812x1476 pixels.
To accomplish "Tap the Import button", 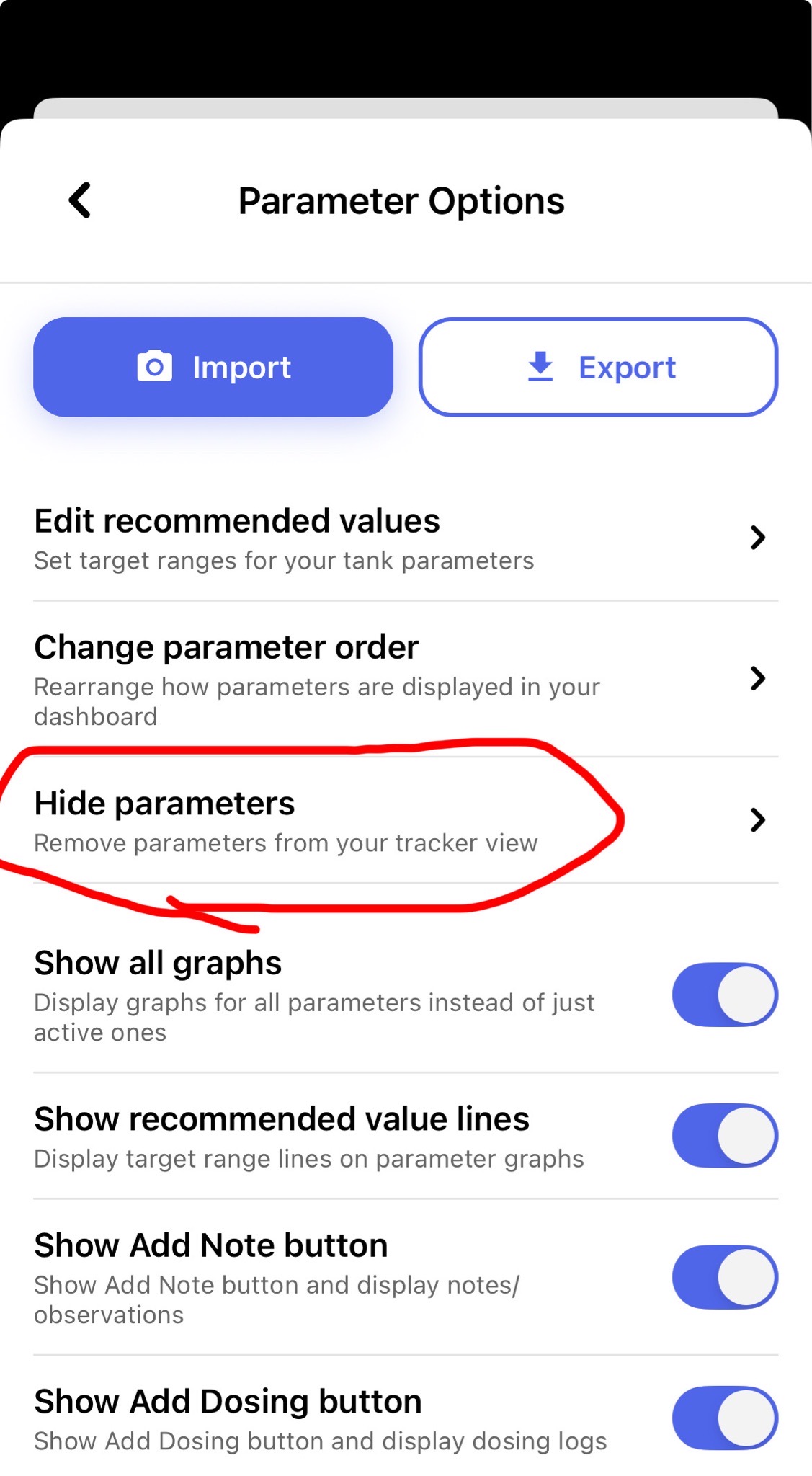I will pyautogui.click(x=213, y=368).
